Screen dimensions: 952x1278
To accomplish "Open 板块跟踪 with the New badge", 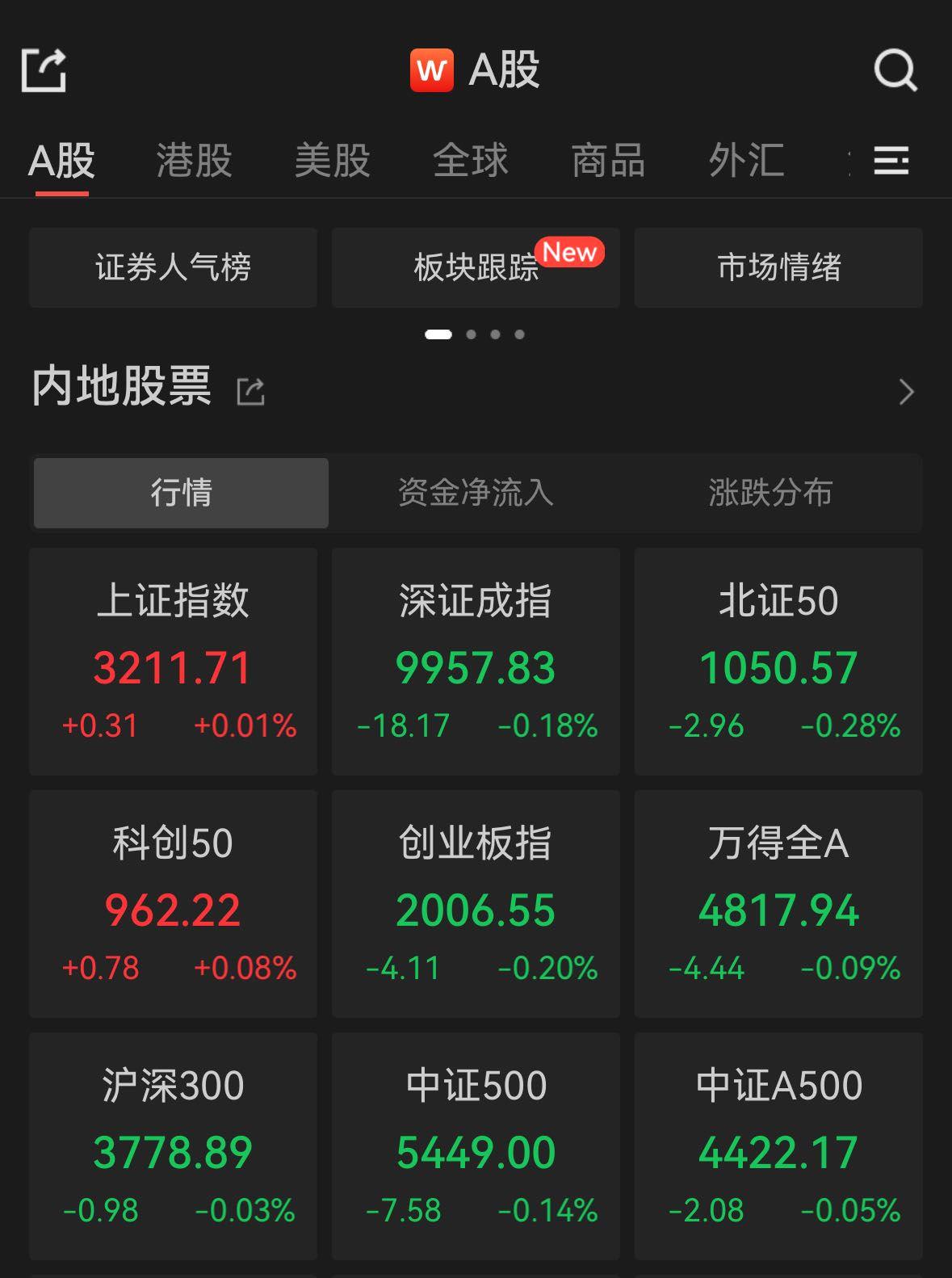I will click(x=476, y=267).
